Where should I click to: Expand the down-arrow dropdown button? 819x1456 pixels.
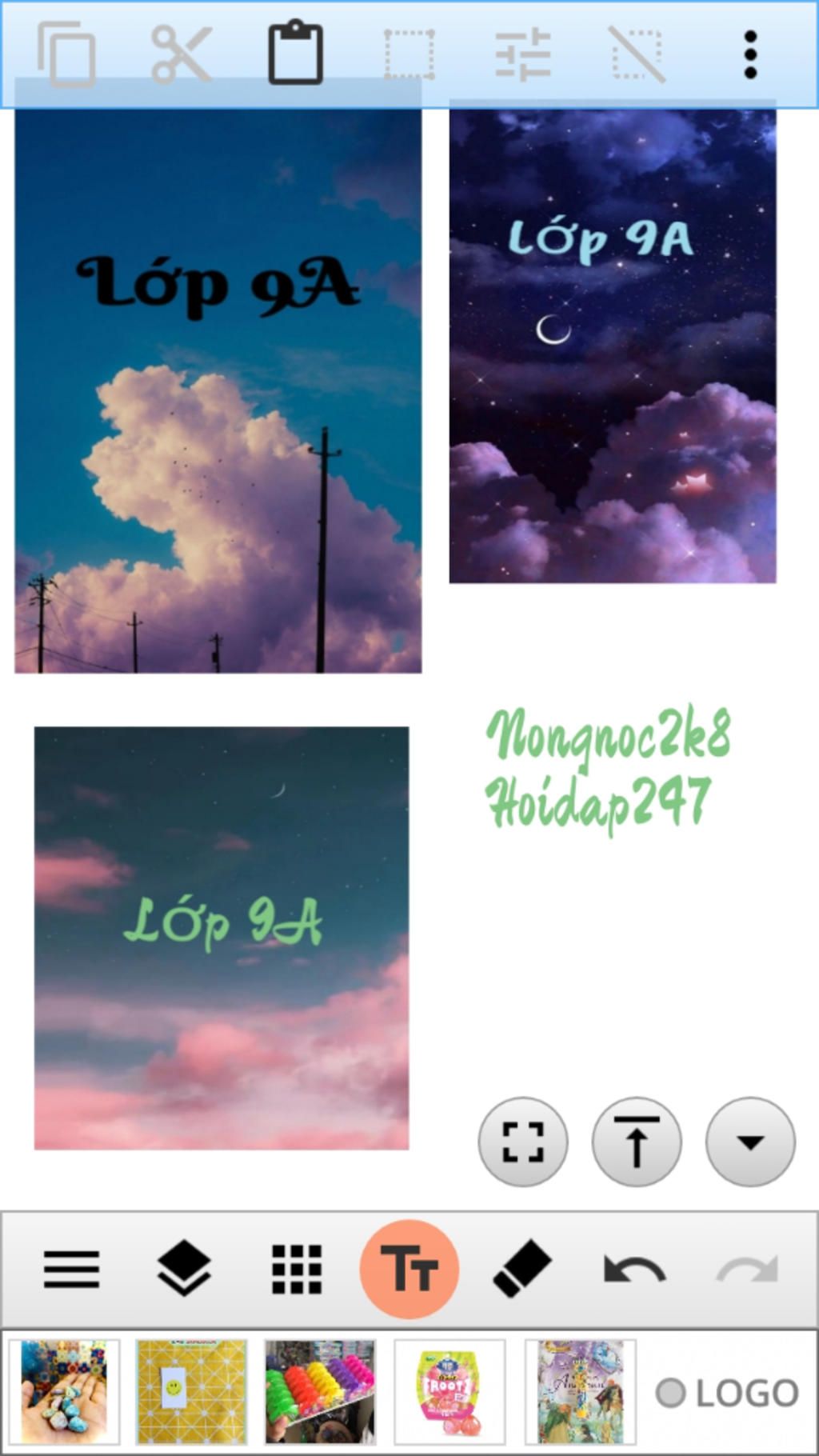pos(750,1142)
